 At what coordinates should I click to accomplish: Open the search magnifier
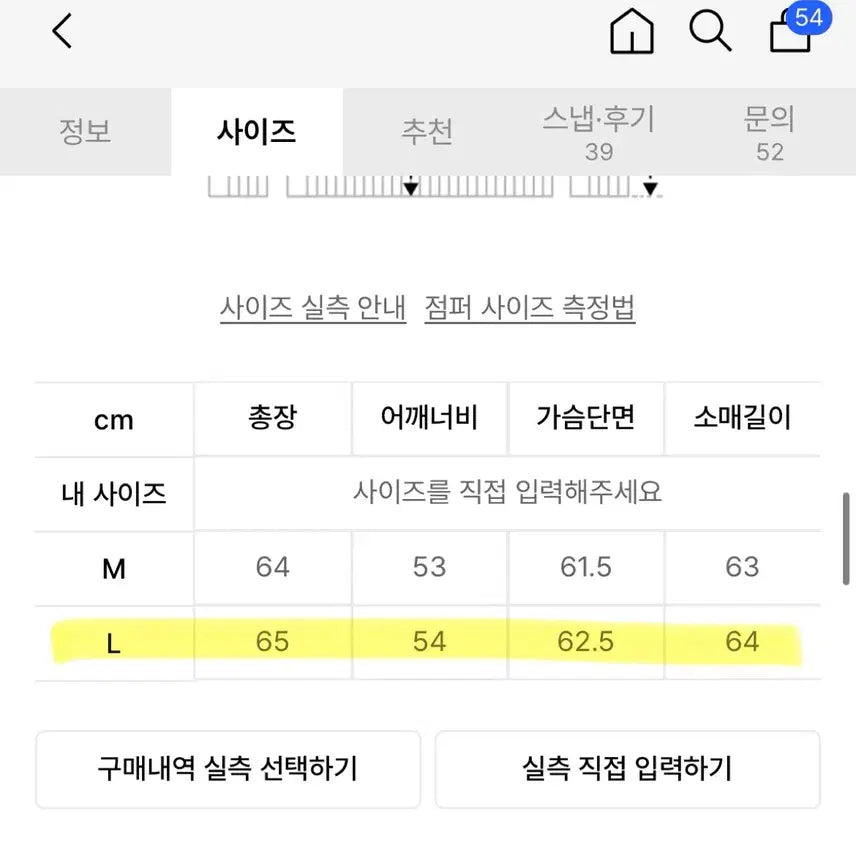pos(710,32)
